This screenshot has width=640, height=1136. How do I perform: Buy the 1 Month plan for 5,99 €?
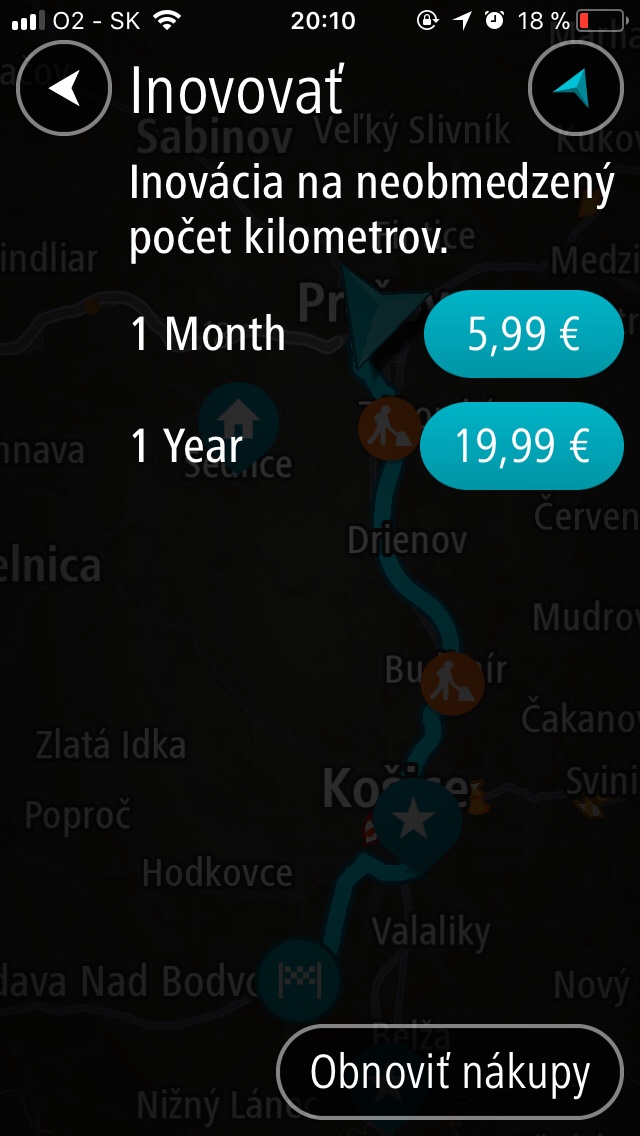(523, 335)
